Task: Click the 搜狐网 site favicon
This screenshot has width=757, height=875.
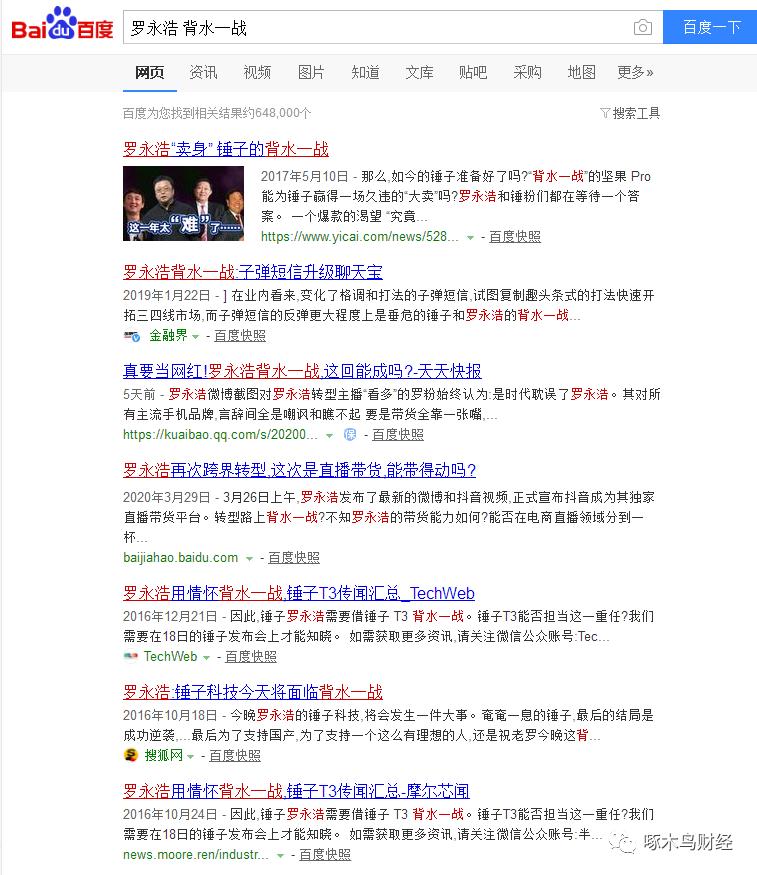Action: [130, 756]
